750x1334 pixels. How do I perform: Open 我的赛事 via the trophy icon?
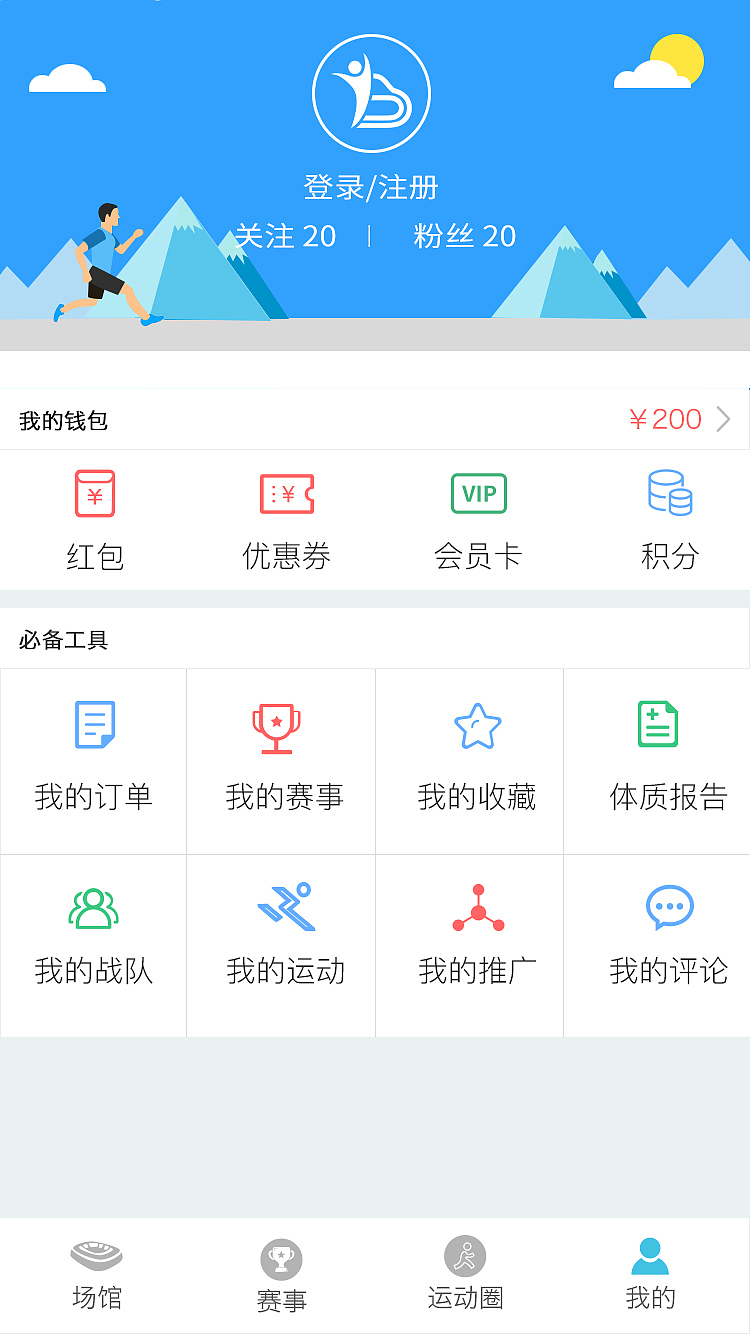[x=281, y=726]
